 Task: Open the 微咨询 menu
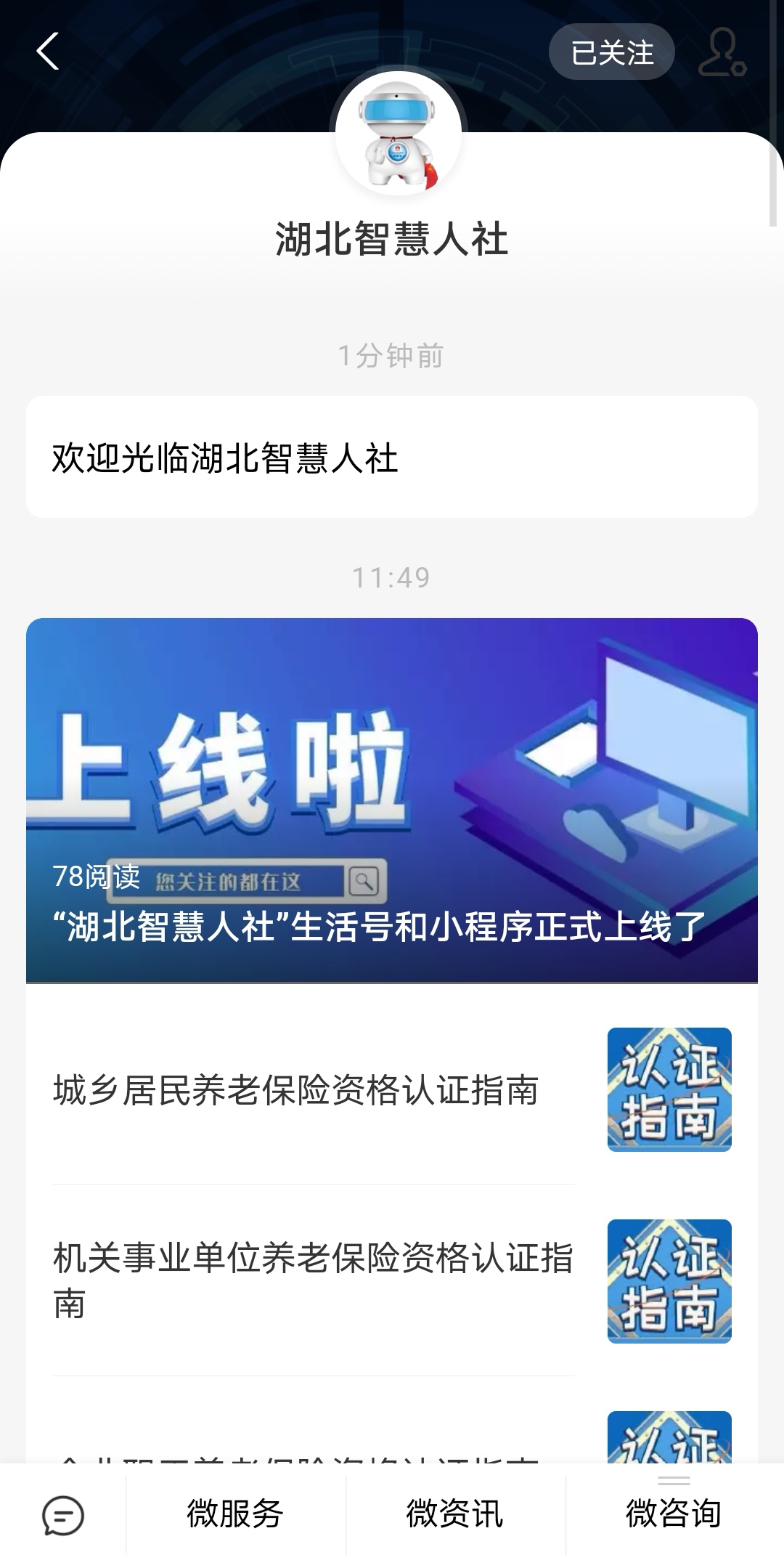[x=674, y=1515]
